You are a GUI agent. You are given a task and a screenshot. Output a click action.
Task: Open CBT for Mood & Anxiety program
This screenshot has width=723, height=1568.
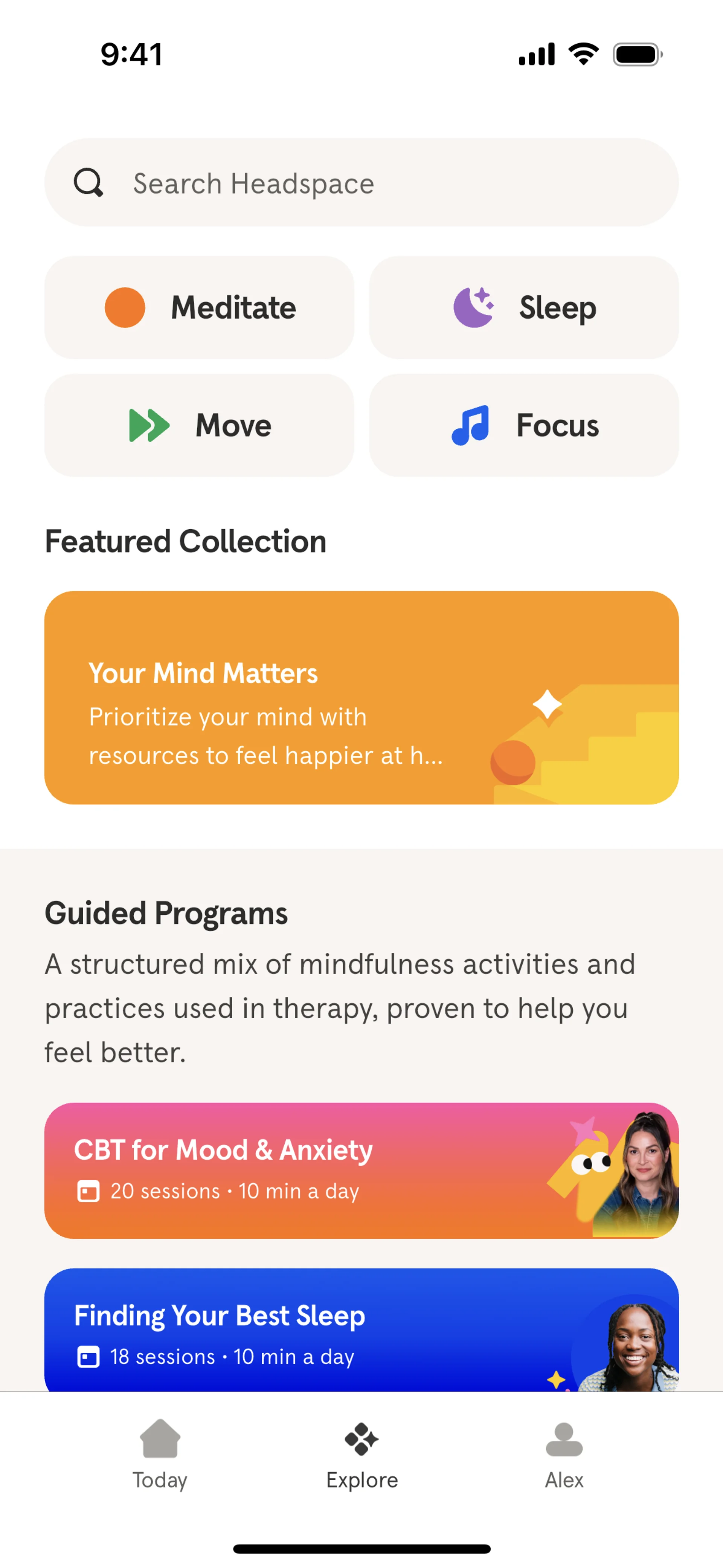[361, 1170]
